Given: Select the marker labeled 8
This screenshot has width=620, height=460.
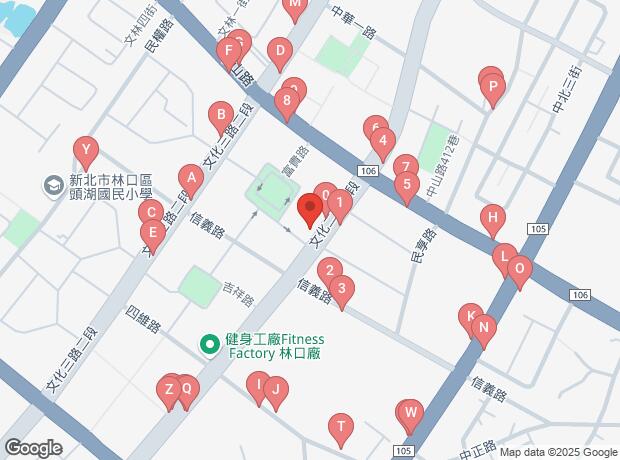Looking at the screenshot, I should point(287,101).
